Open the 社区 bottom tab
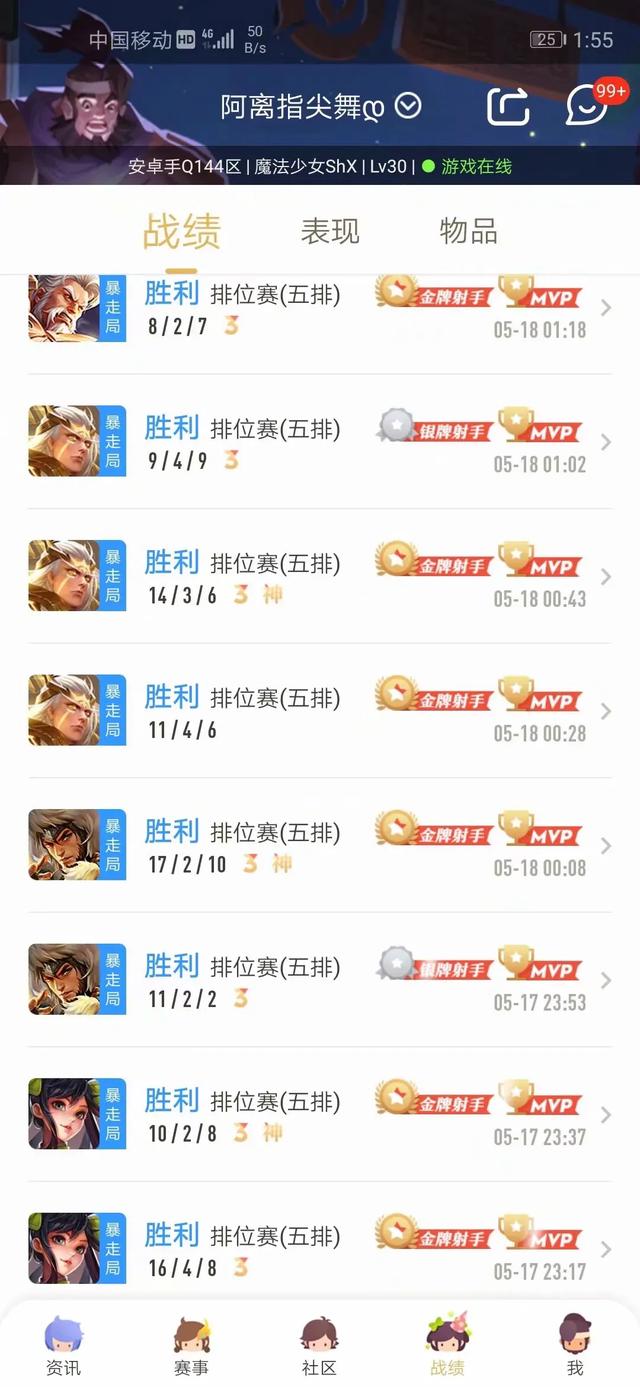 [x=319, y=1346]
